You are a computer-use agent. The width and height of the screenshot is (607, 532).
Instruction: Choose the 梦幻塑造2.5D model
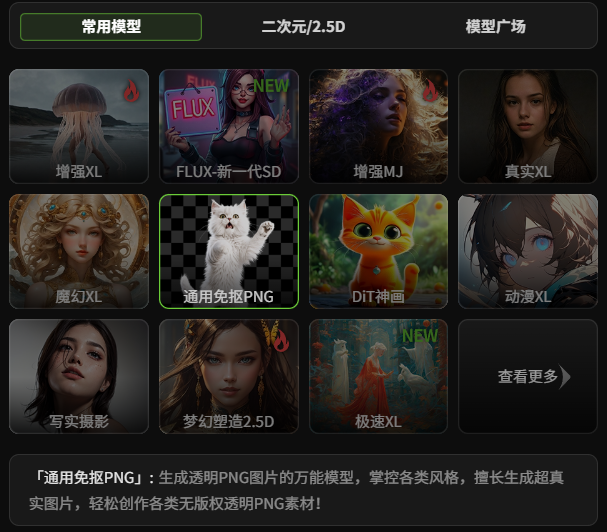pos(229,376)
